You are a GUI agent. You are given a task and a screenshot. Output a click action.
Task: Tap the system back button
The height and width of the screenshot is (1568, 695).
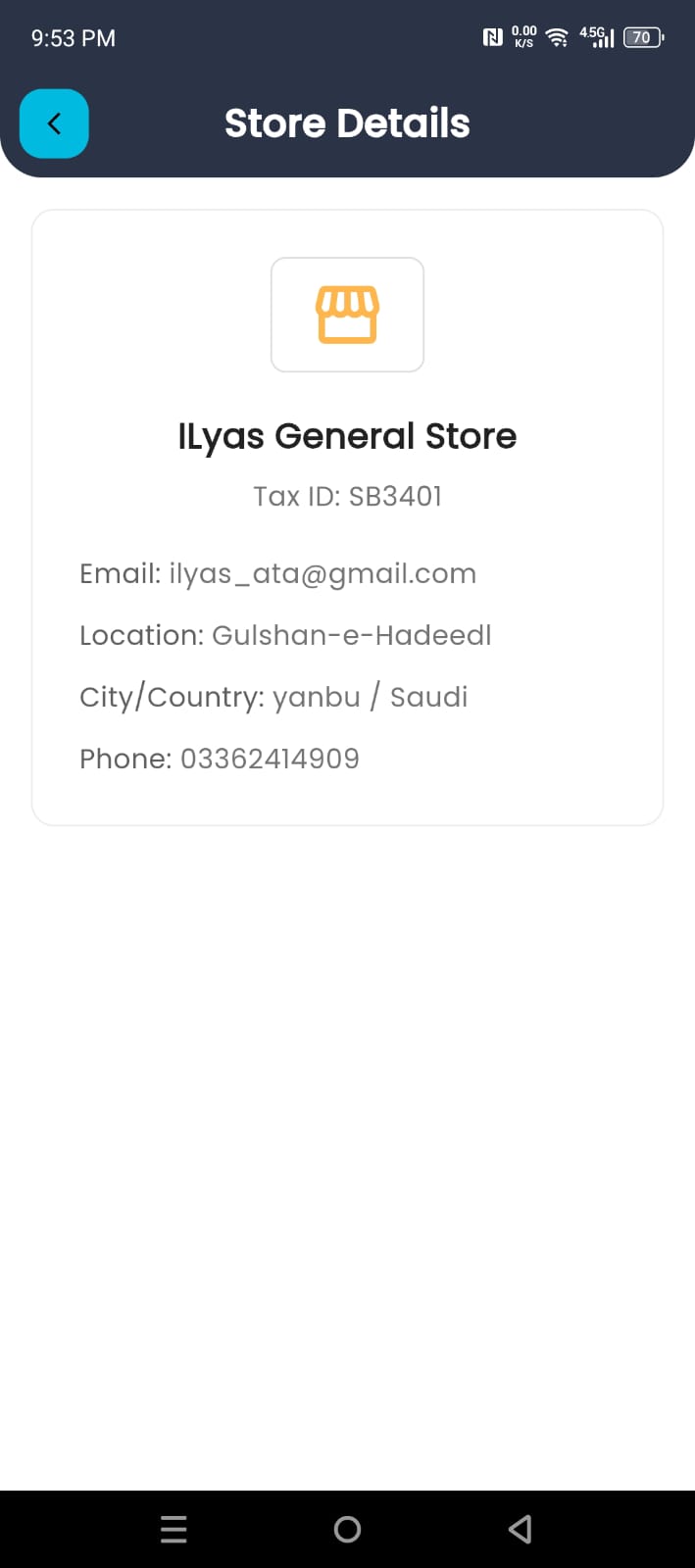(x=521, y=1529)
